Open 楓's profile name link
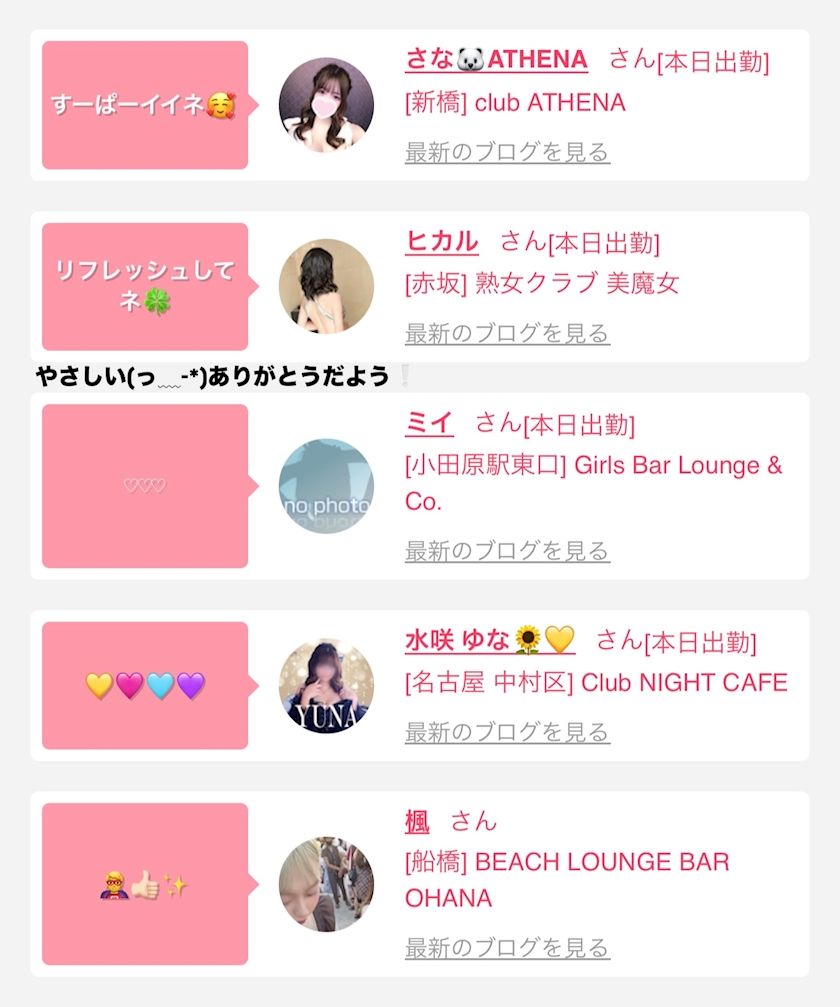The height and width of the screenshot is (1007, 840). (x=417, y=822)
